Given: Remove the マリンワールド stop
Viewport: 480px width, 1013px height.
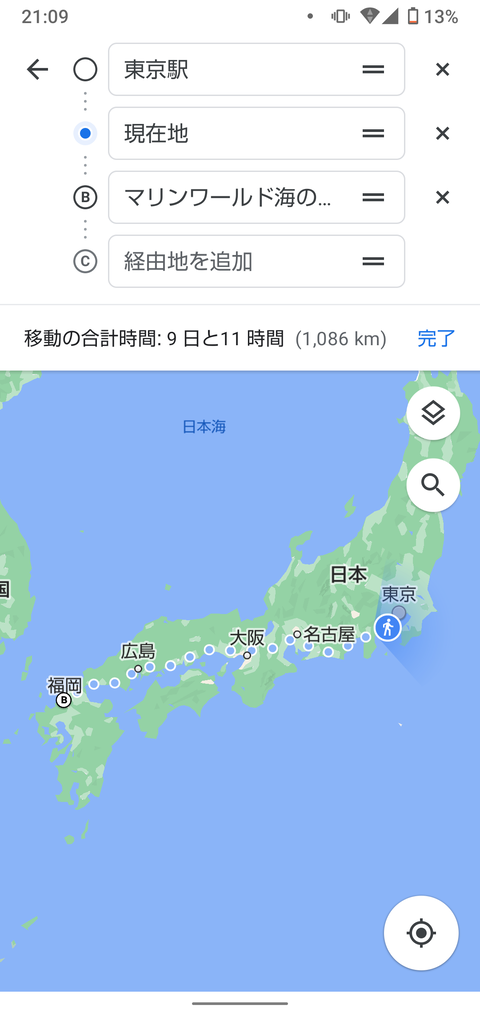Looking at the screenshot, I should click(442, 198).
